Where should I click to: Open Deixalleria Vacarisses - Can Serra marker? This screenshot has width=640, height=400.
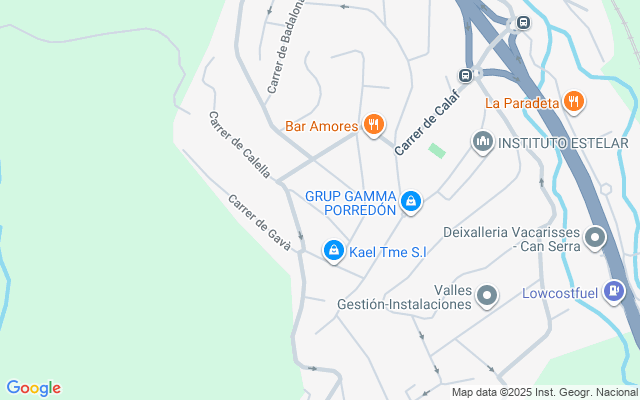coord(596,238)
